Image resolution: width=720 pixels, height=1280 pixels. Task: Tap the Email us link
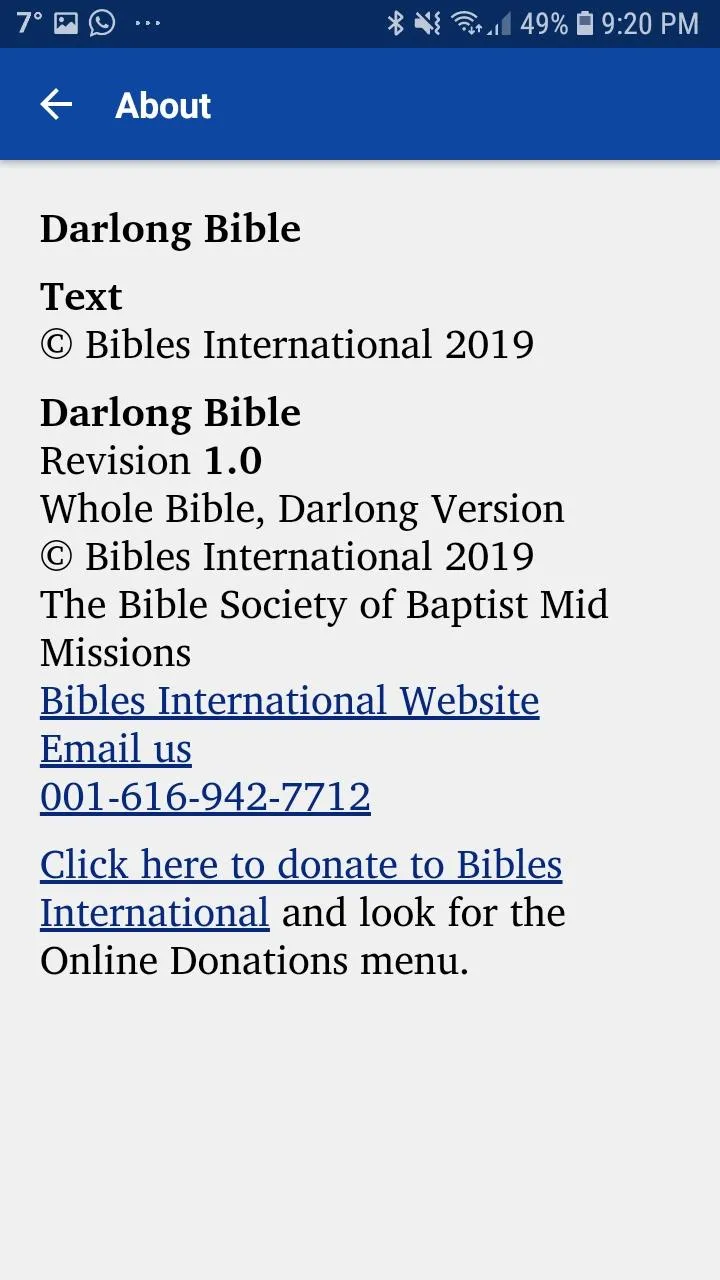click(x=116, y=749)
